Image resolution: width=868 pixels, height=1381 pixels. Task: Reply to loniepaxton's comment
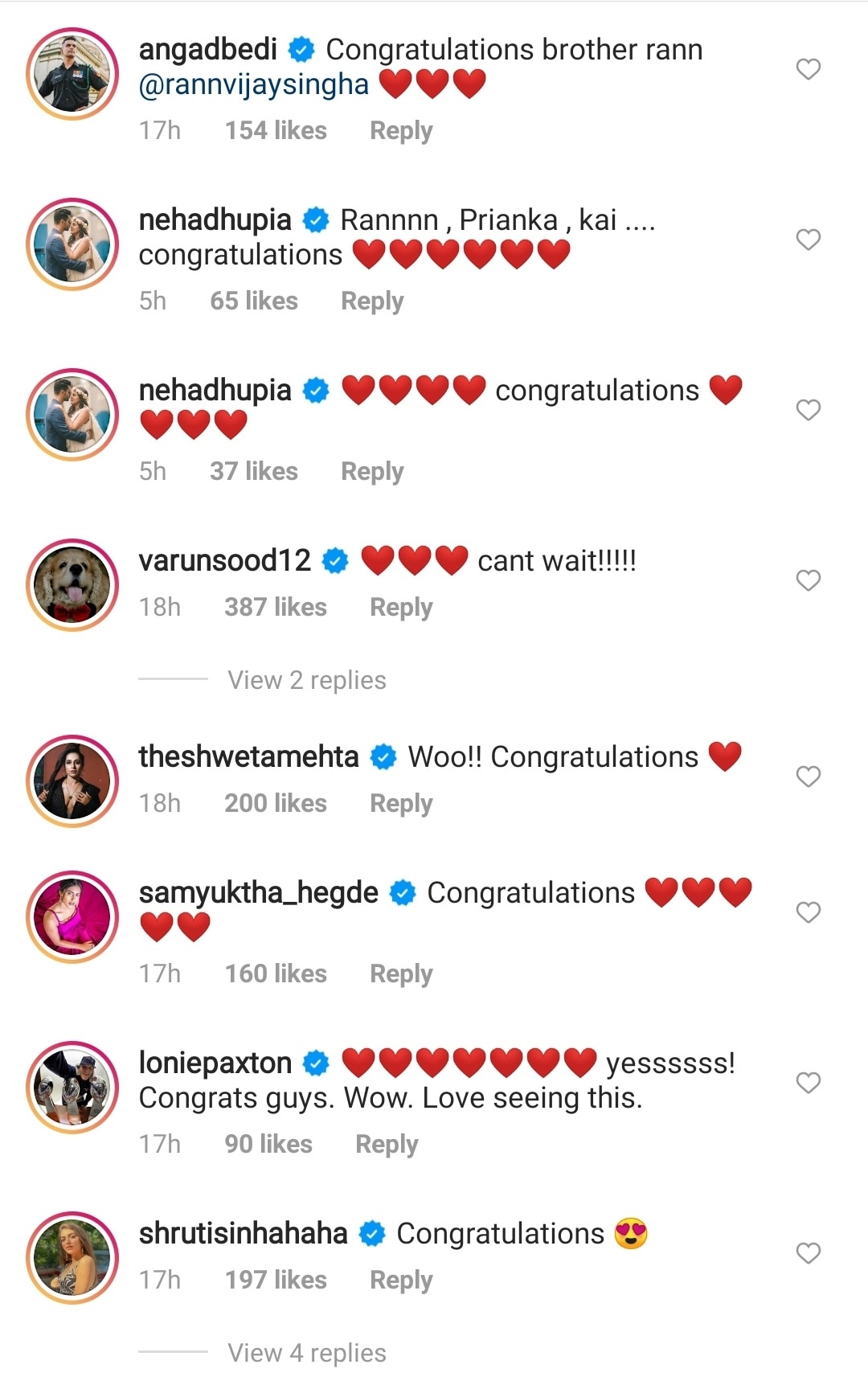[x=387, y=1144]
